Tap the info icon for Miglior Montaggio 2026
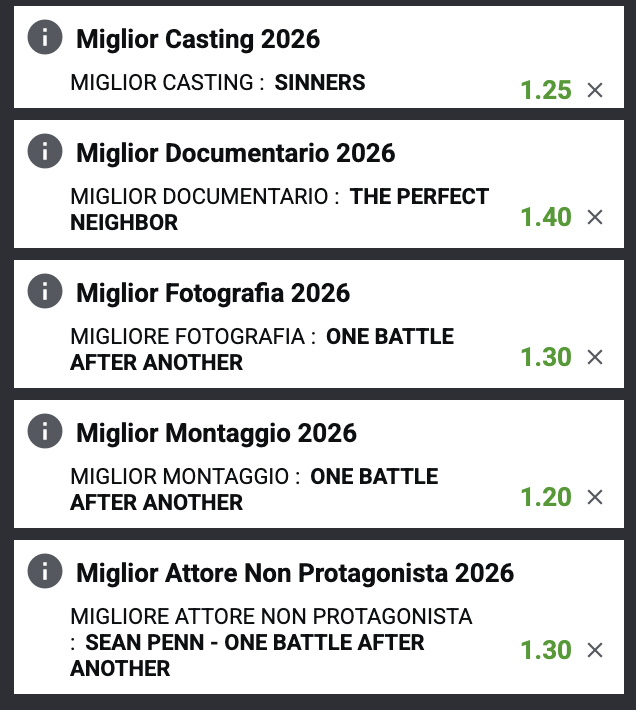Screen dimensions: 636x710 pyautogui.click(x=45, y=432)
